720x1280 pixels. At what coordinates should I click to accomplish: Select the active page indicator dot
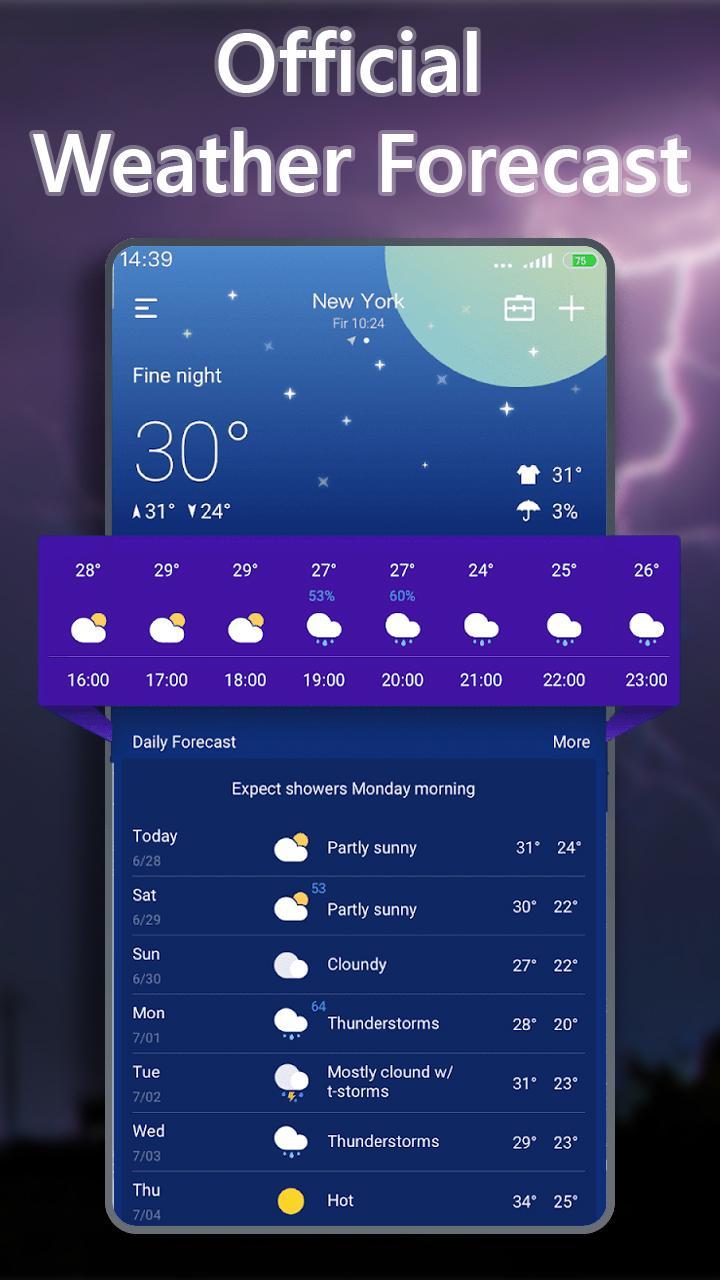[x=369, y=340]
